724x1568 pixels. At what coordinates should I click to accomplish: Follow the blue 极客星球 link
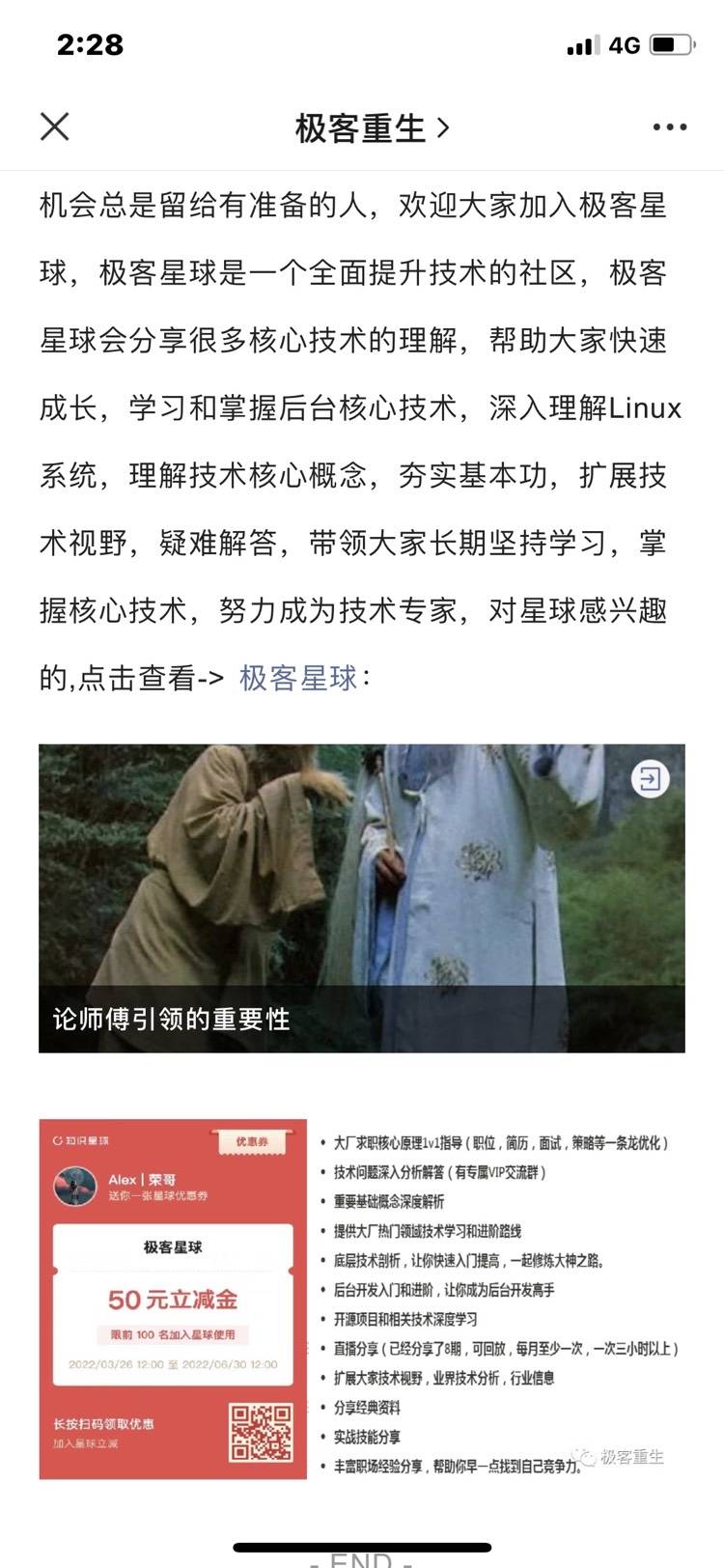click(x=298, y=678)
